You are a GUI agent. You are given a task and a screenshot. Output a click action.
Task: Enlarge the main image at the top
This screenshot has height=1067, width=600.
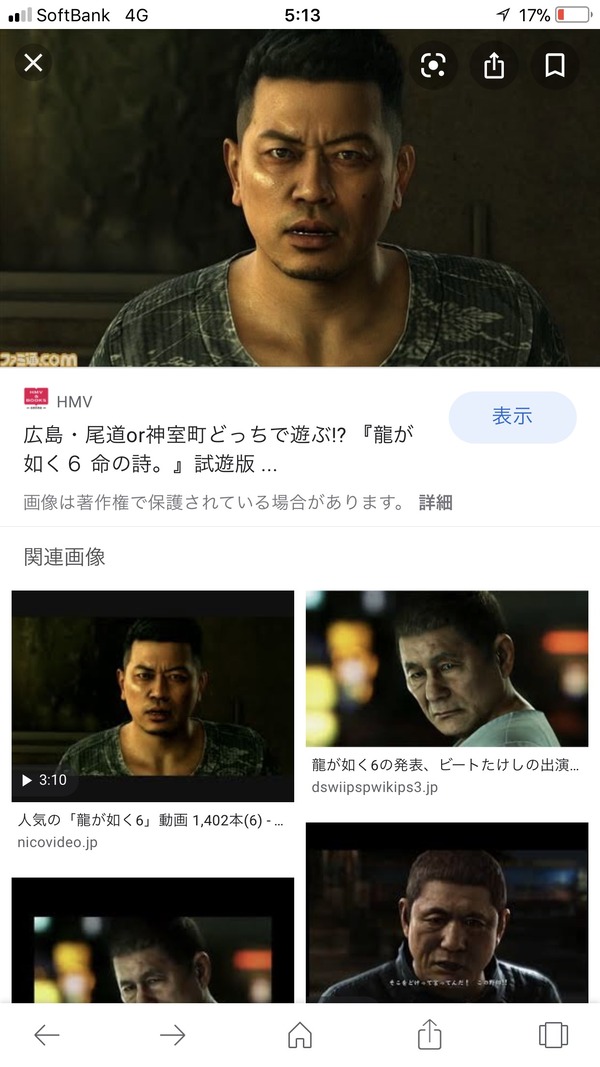click(300, 197)
